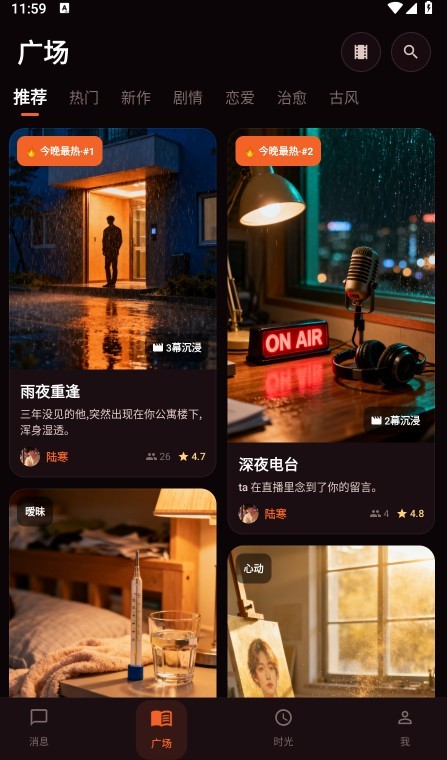Open the film strip icon
The width and height of the screenshot is (447, 760).
coord(361,52)
